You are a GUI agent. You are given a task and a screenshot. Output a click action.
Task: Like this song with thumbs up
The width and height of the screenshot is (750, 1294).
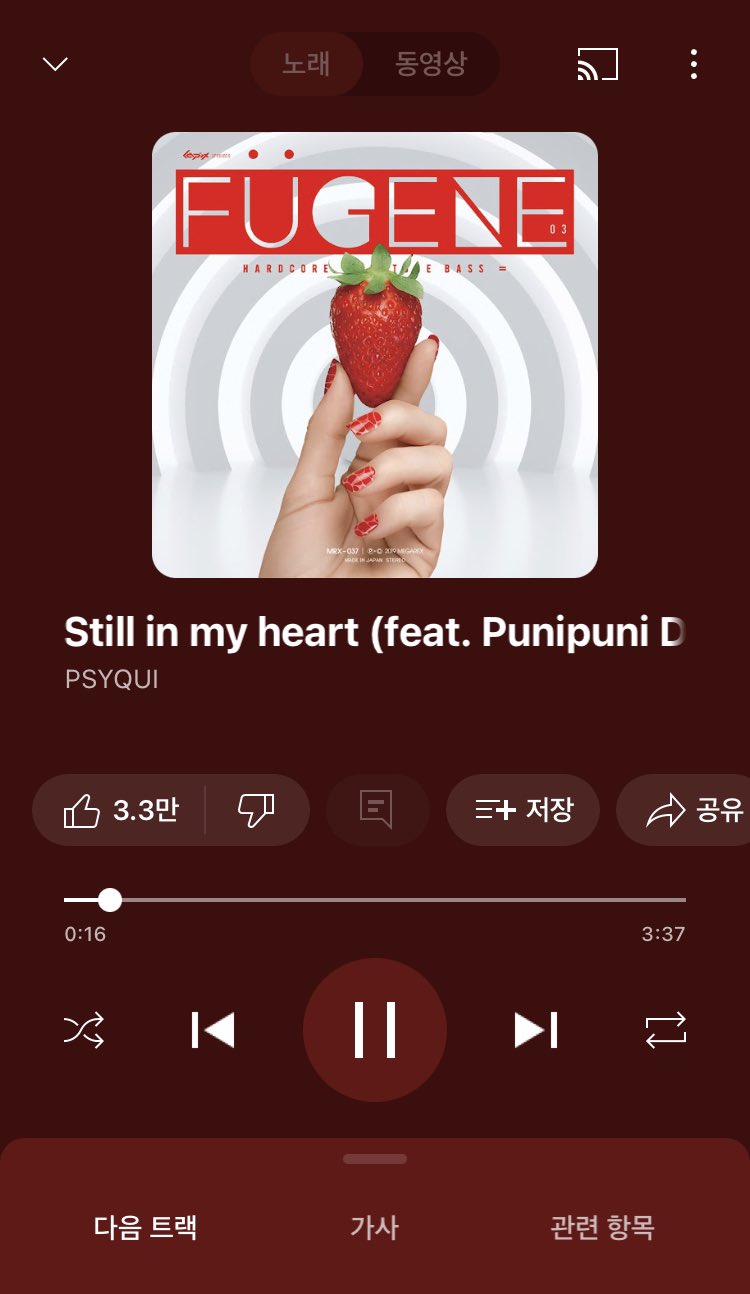tap(120, 810)
